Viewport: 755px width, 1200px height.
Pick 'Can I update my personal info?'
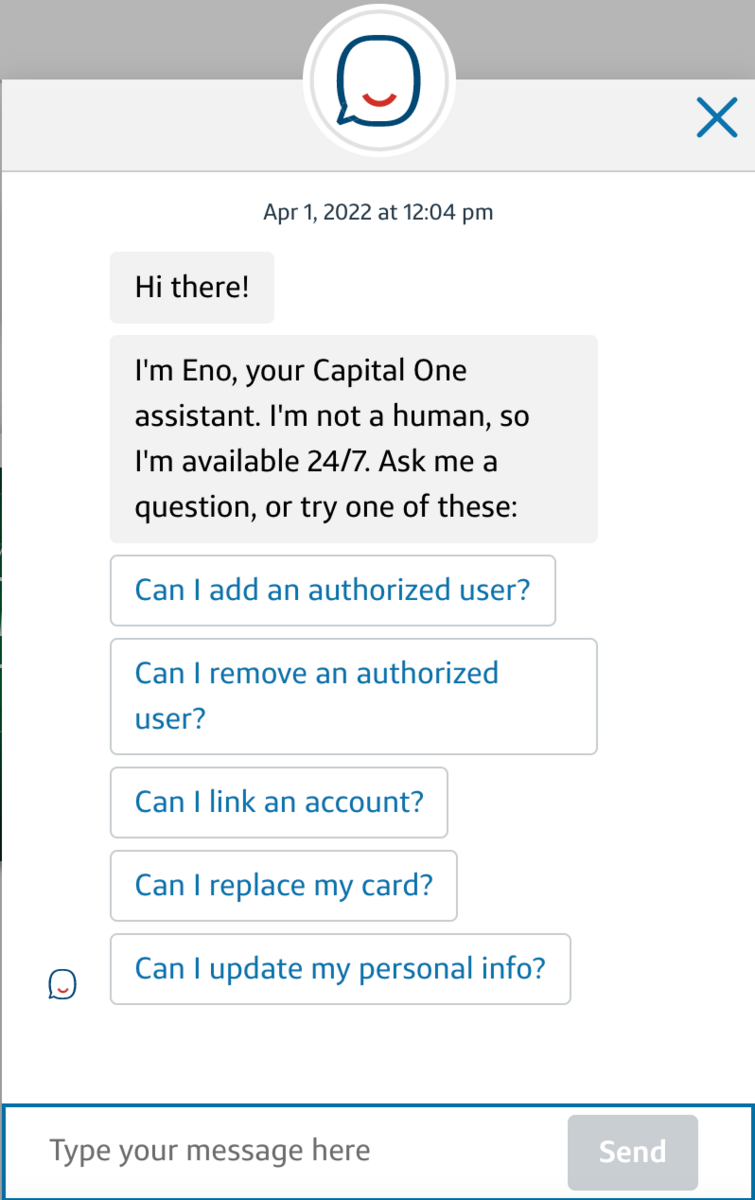point(340,969)
